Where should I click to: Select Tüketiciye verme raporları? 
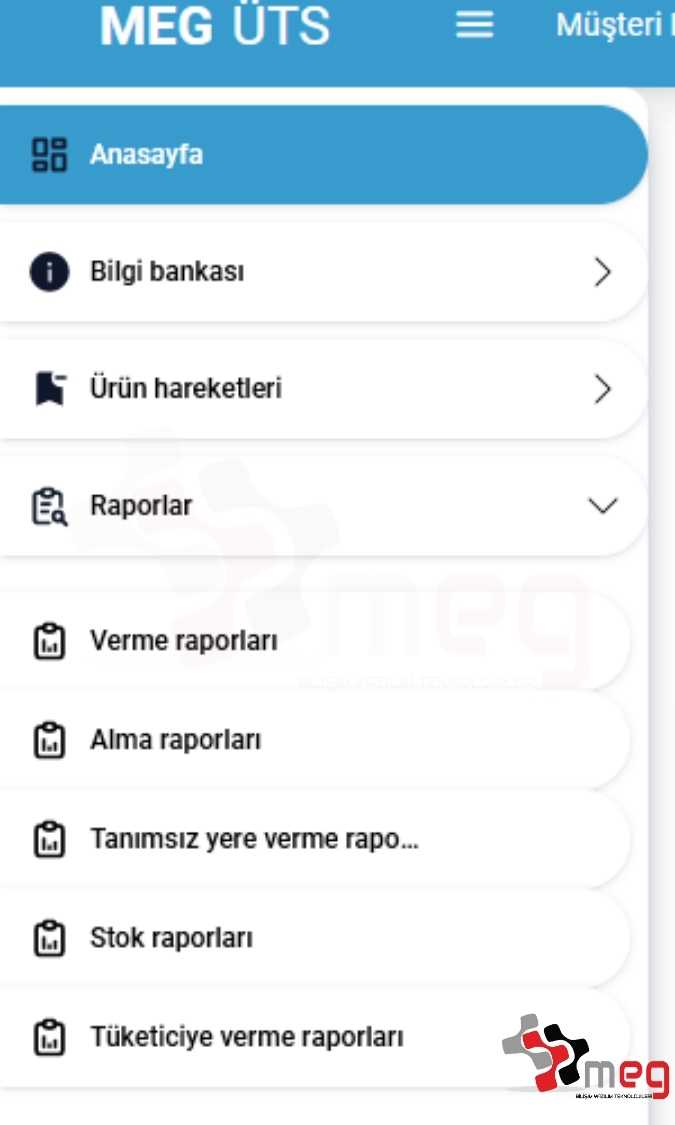(246, 1036)
